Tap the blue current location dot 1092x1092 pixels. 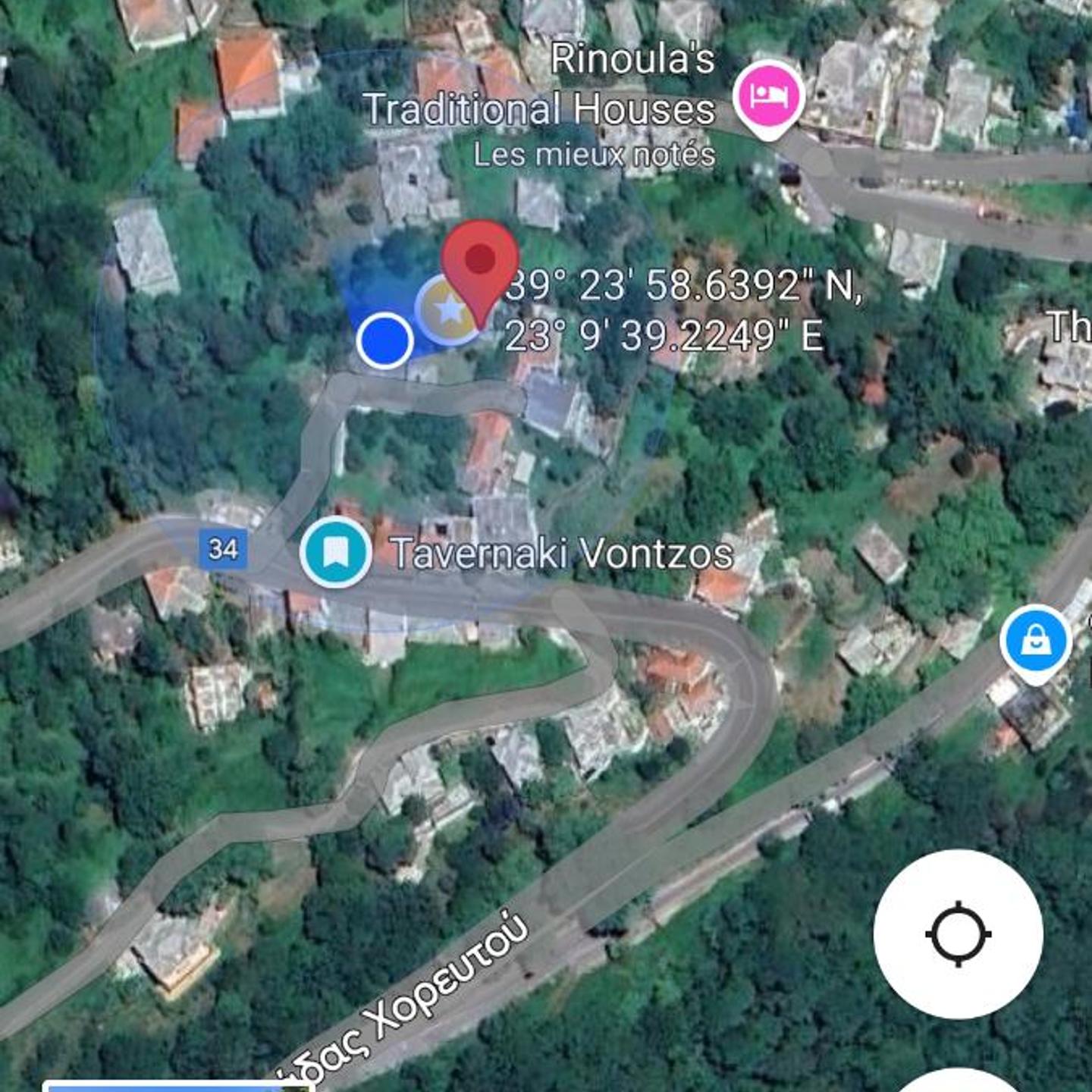384,340
